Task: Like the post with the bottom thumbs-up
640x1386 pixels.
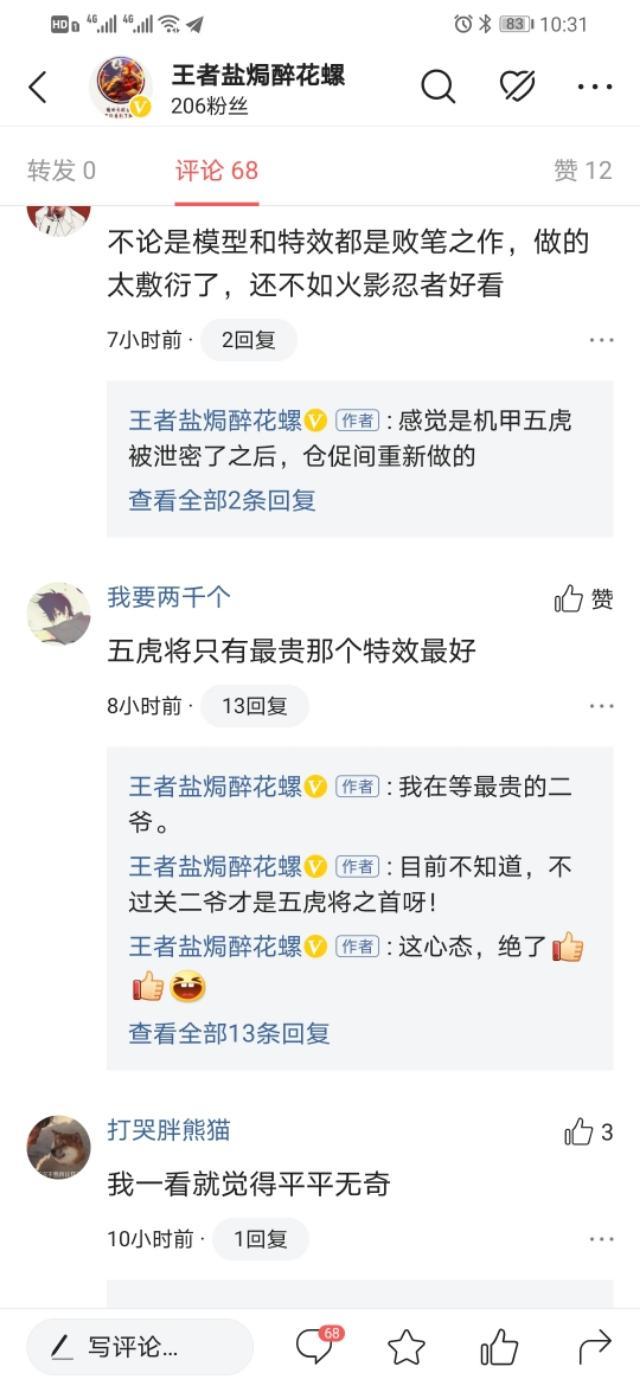Action: 500,1347
